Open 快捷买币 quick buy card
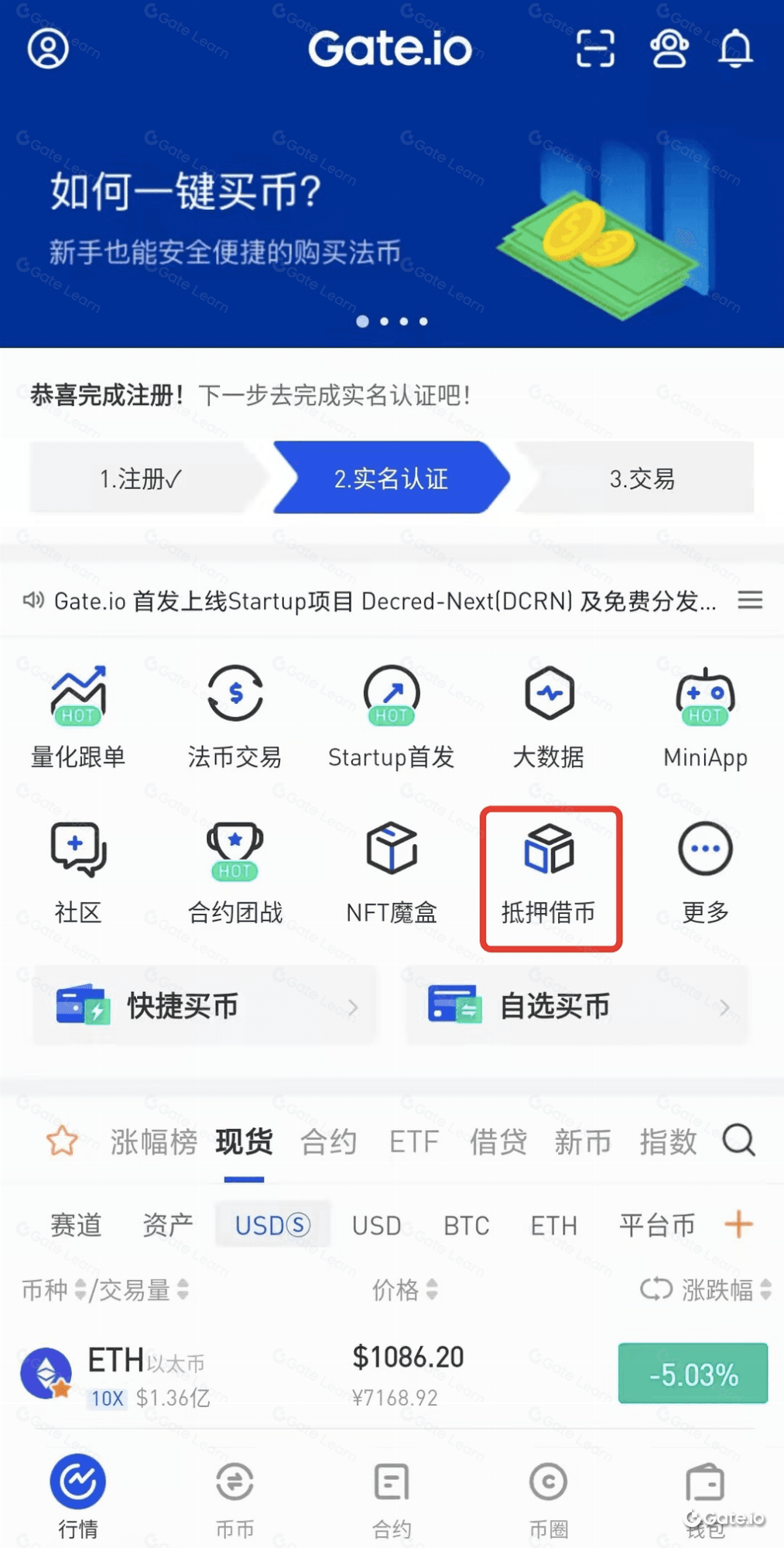The image size is (784, 1548). (x=205, y=1006)
